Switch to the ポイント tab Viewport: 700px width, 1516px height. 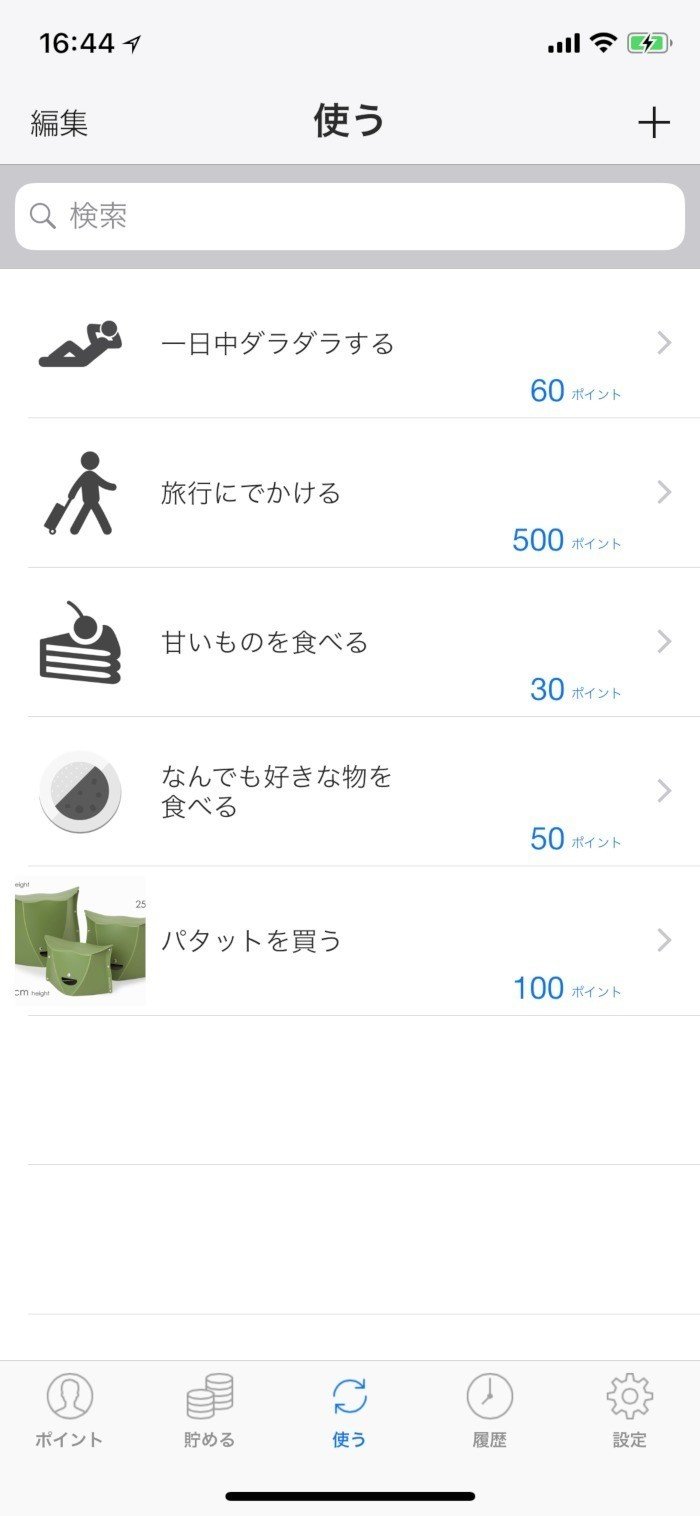[x=69, y=1410]
